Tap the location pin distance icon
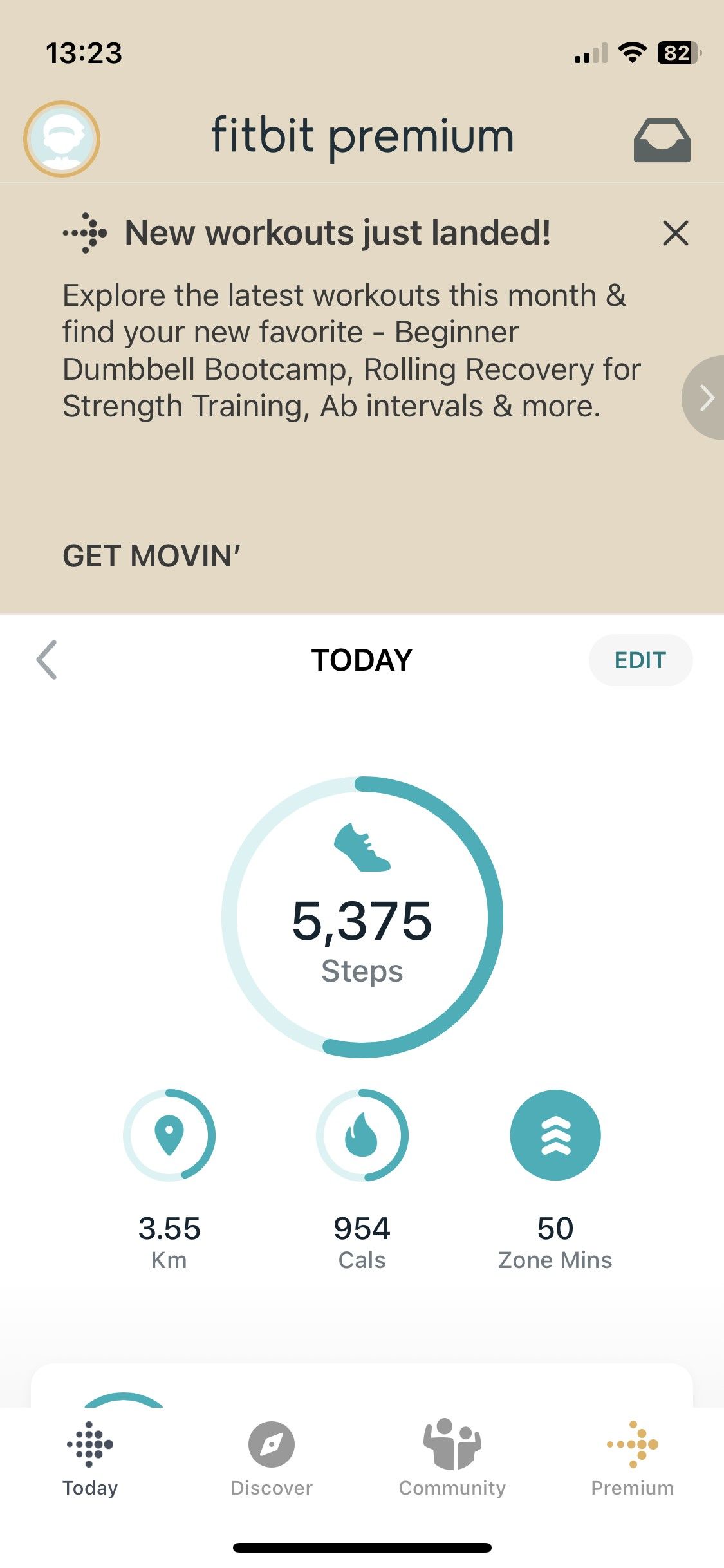724x1568 pixels. [169, 1135]
